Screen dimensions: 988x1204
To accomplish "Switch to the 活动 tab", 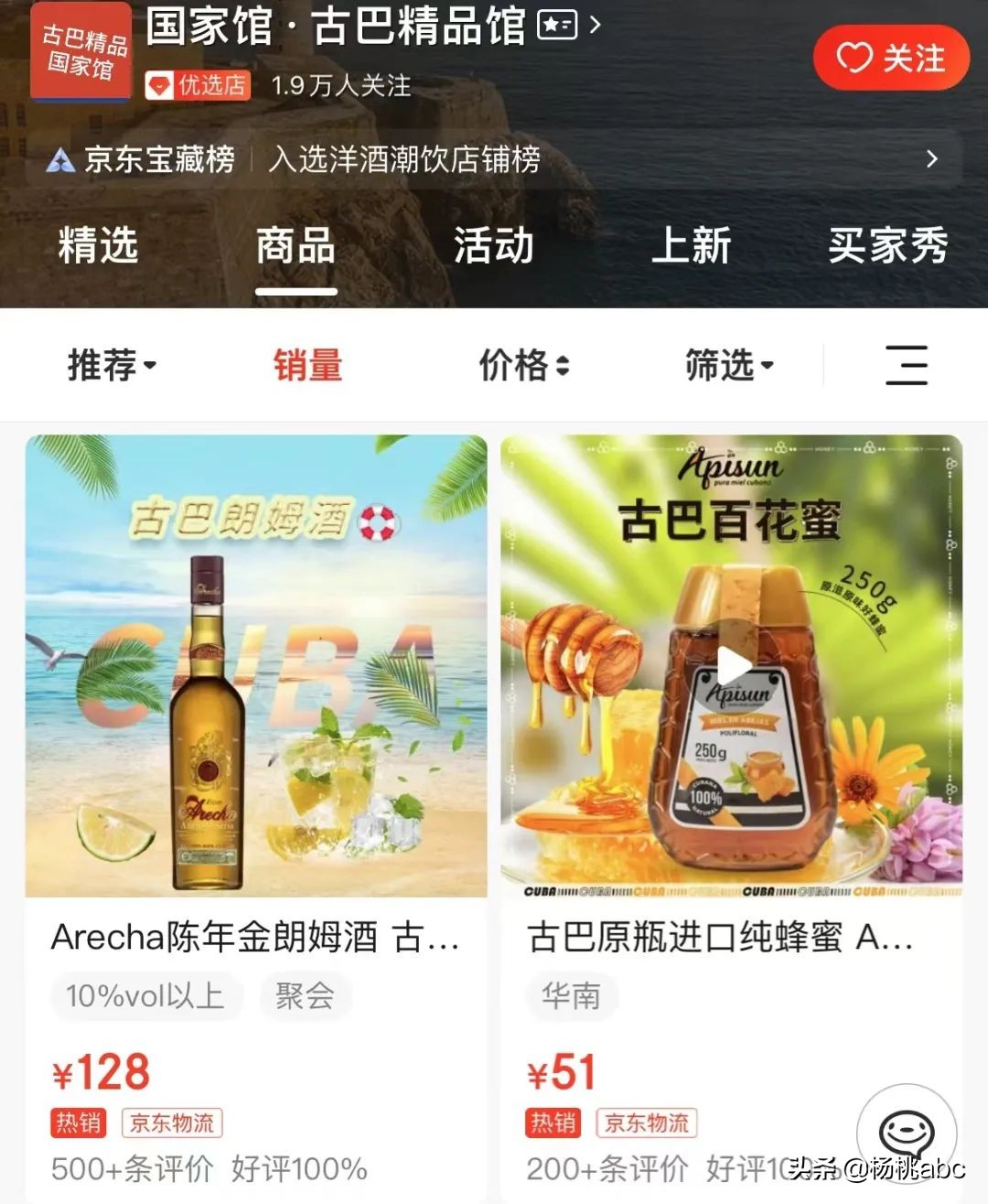I will [x=492, y=245].
